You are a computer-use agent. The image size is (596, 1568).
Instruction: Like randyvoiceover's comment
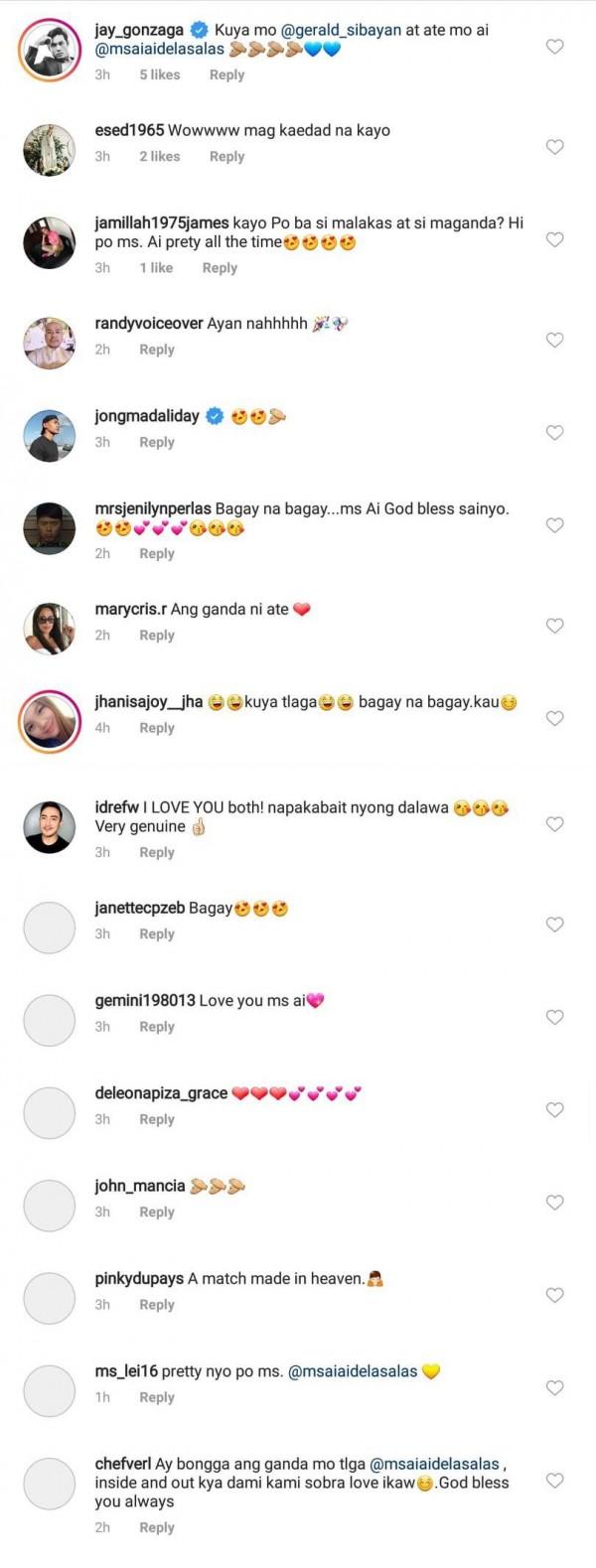554,341
